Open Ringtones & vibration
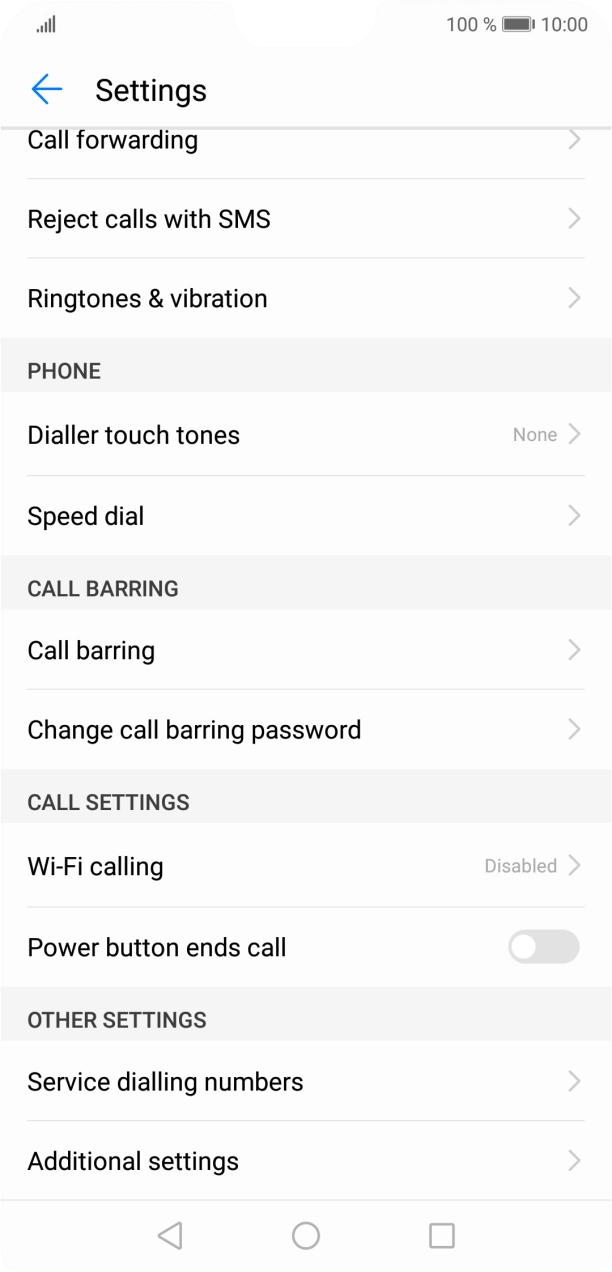 (x=306, y=298)
